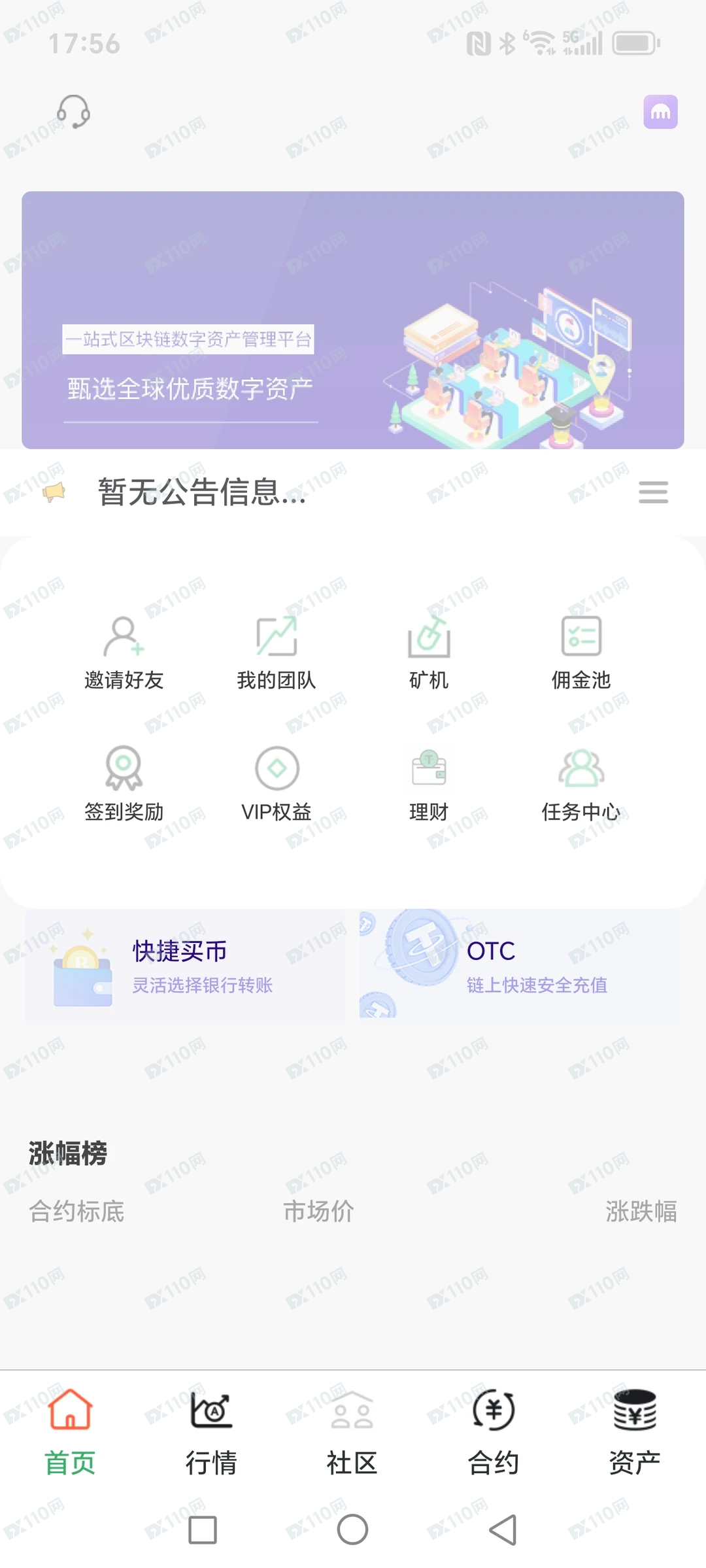
Task: Tap the profile avatar in top right
Action: click(660, 111)
